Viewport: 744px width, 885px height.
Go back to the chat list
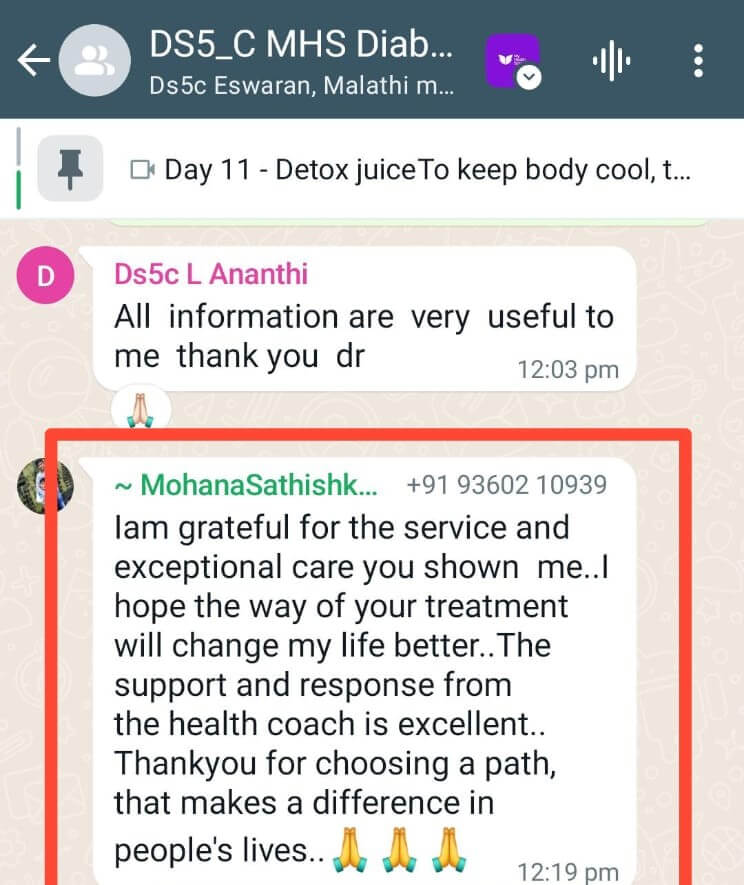[x=32, y=61]
